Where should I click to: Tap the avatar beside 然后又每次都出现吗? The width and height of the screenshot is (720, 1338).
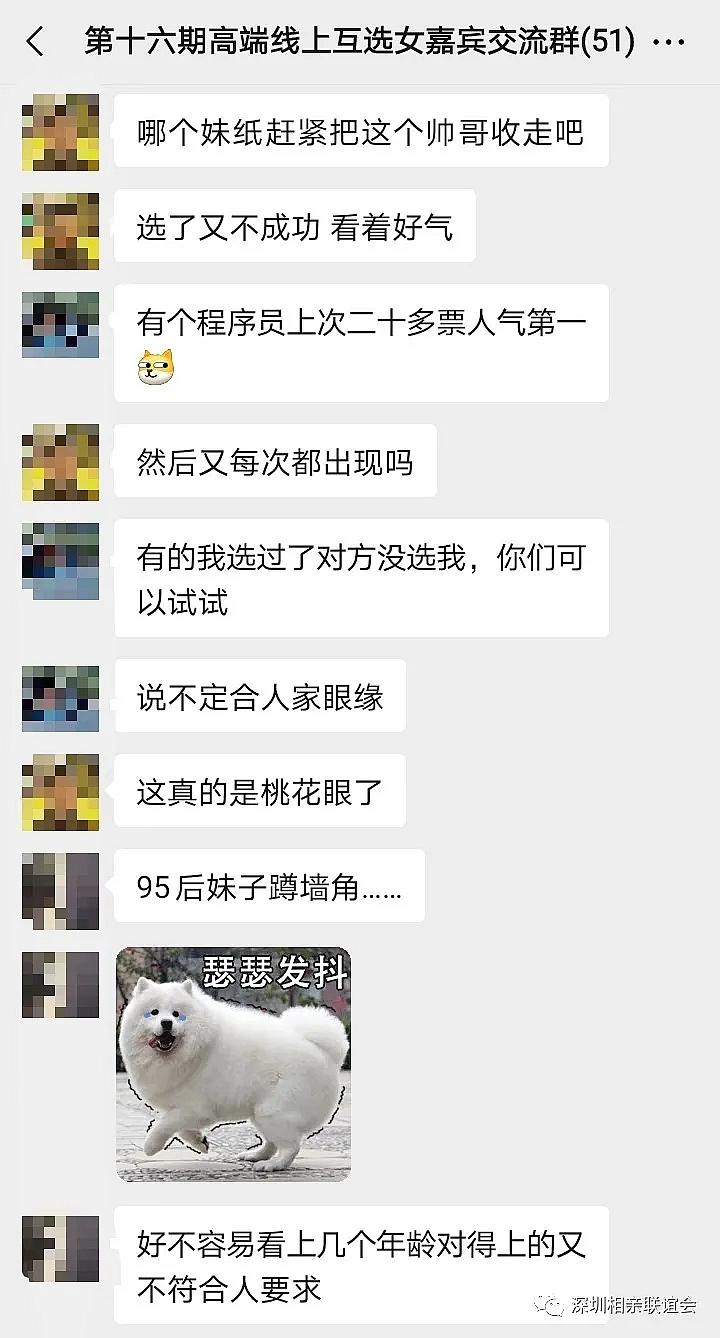tap(60, 461)
